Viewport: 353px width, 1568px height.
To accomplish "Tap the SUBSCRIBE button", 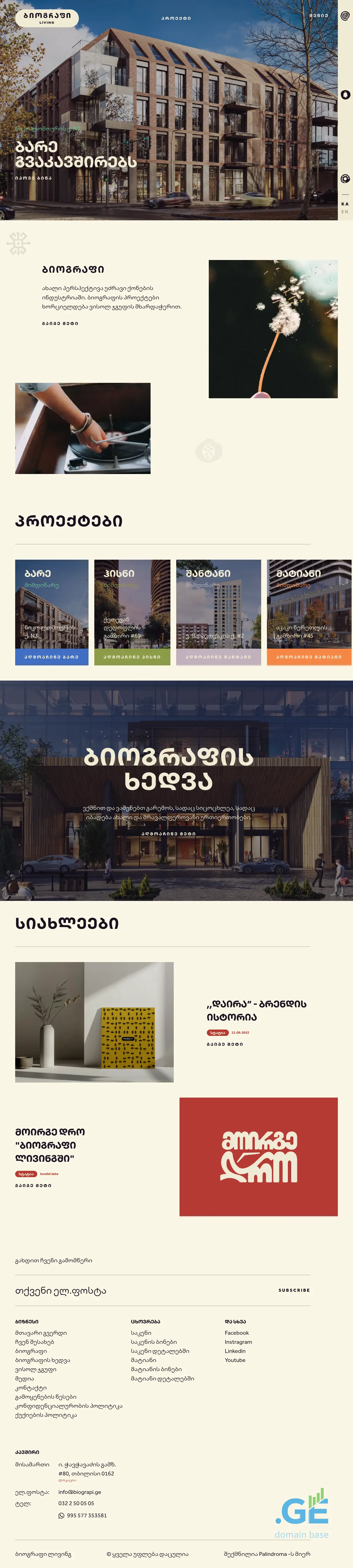I will [x=294, y=1290].
